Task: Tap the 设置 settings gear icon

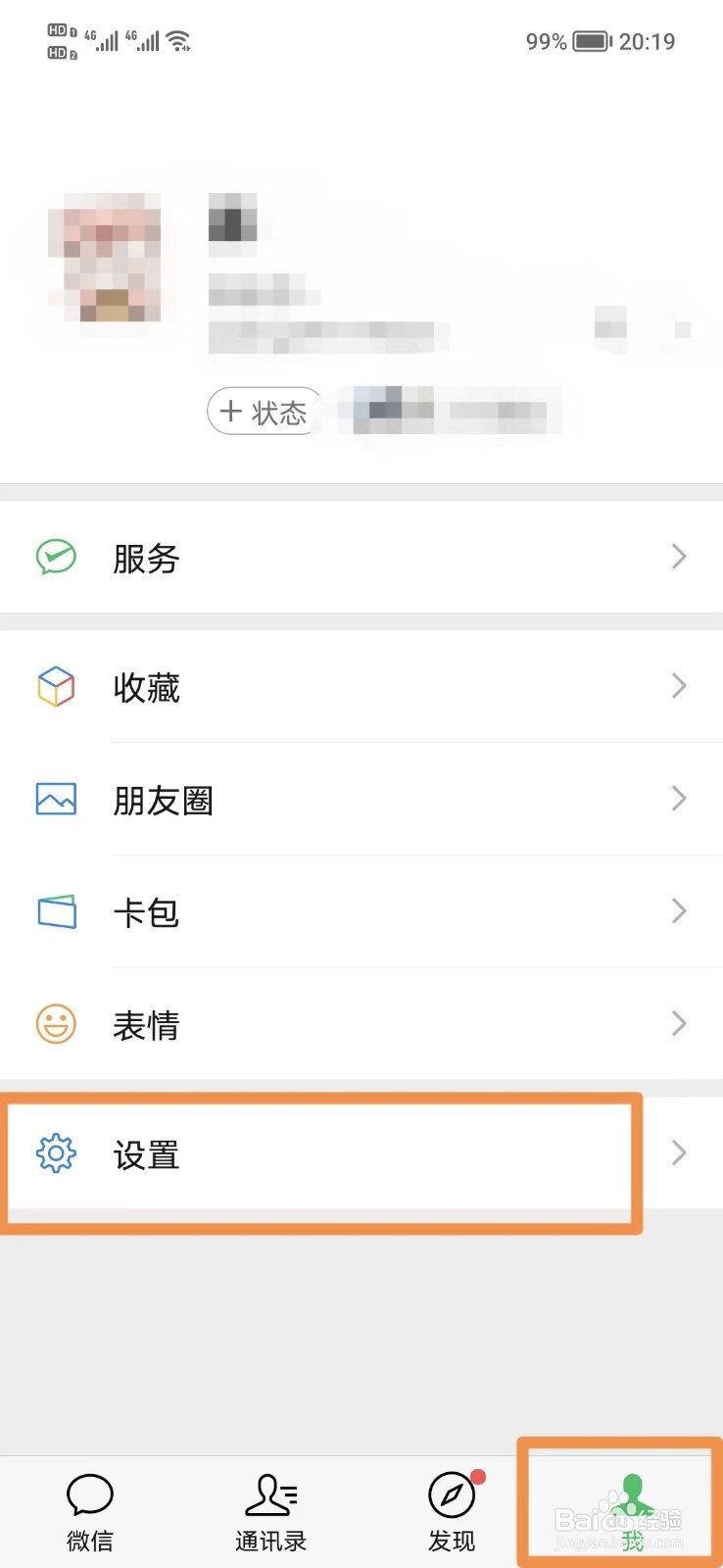Action: tap(56, 1155)
